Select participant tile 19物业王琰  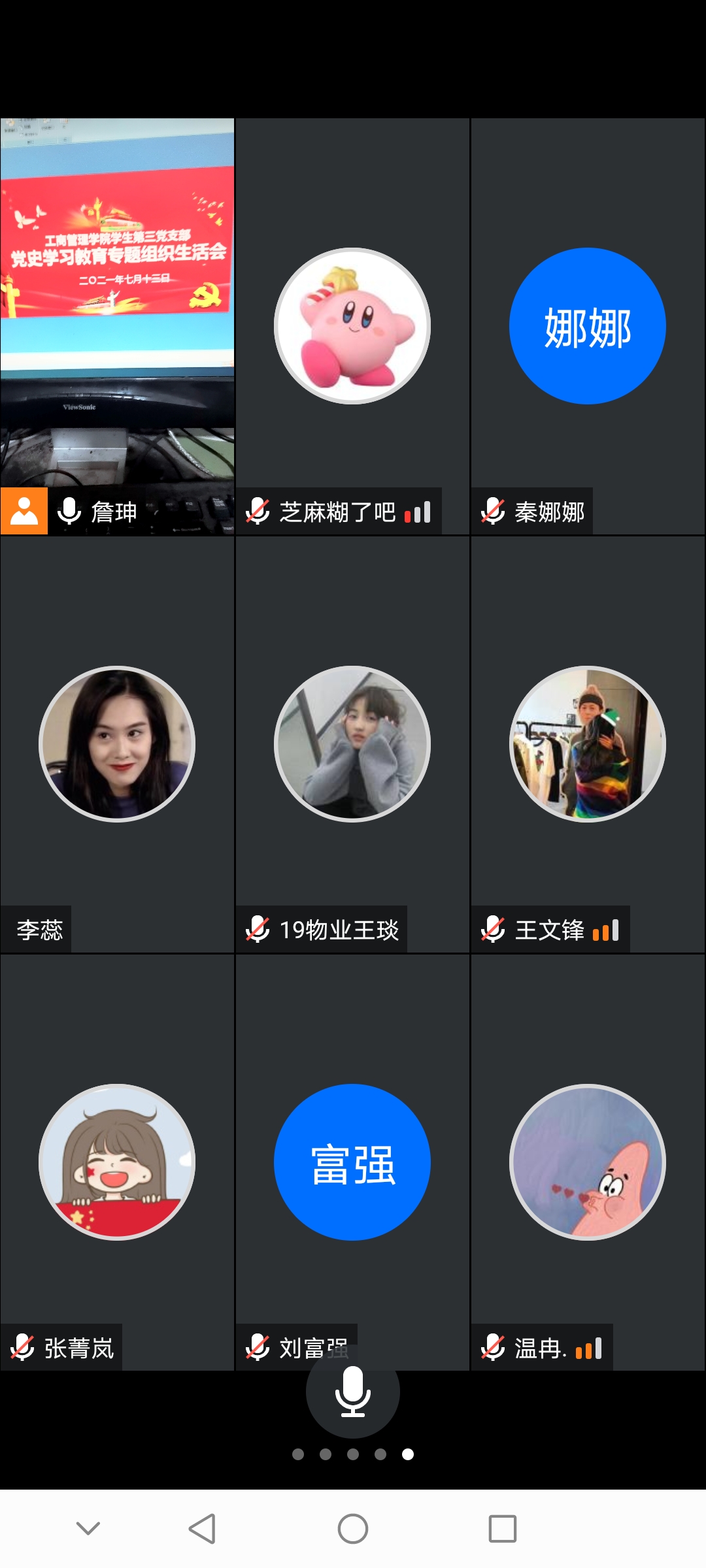click(352, 744)
